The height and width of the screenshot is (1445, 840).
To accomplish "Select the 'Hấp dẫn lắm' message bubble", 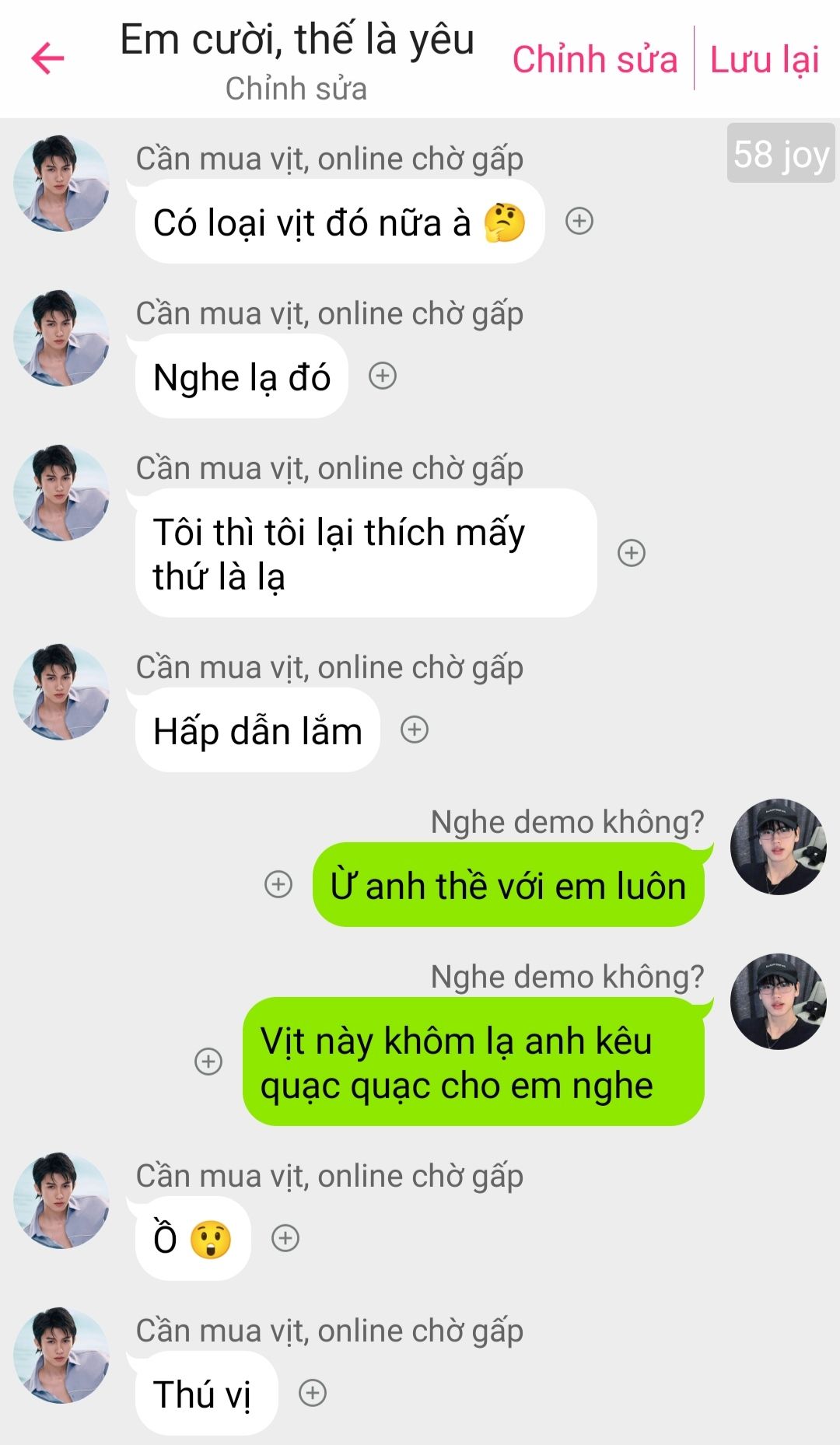I will pyautogui.click(x=257, y=730).
